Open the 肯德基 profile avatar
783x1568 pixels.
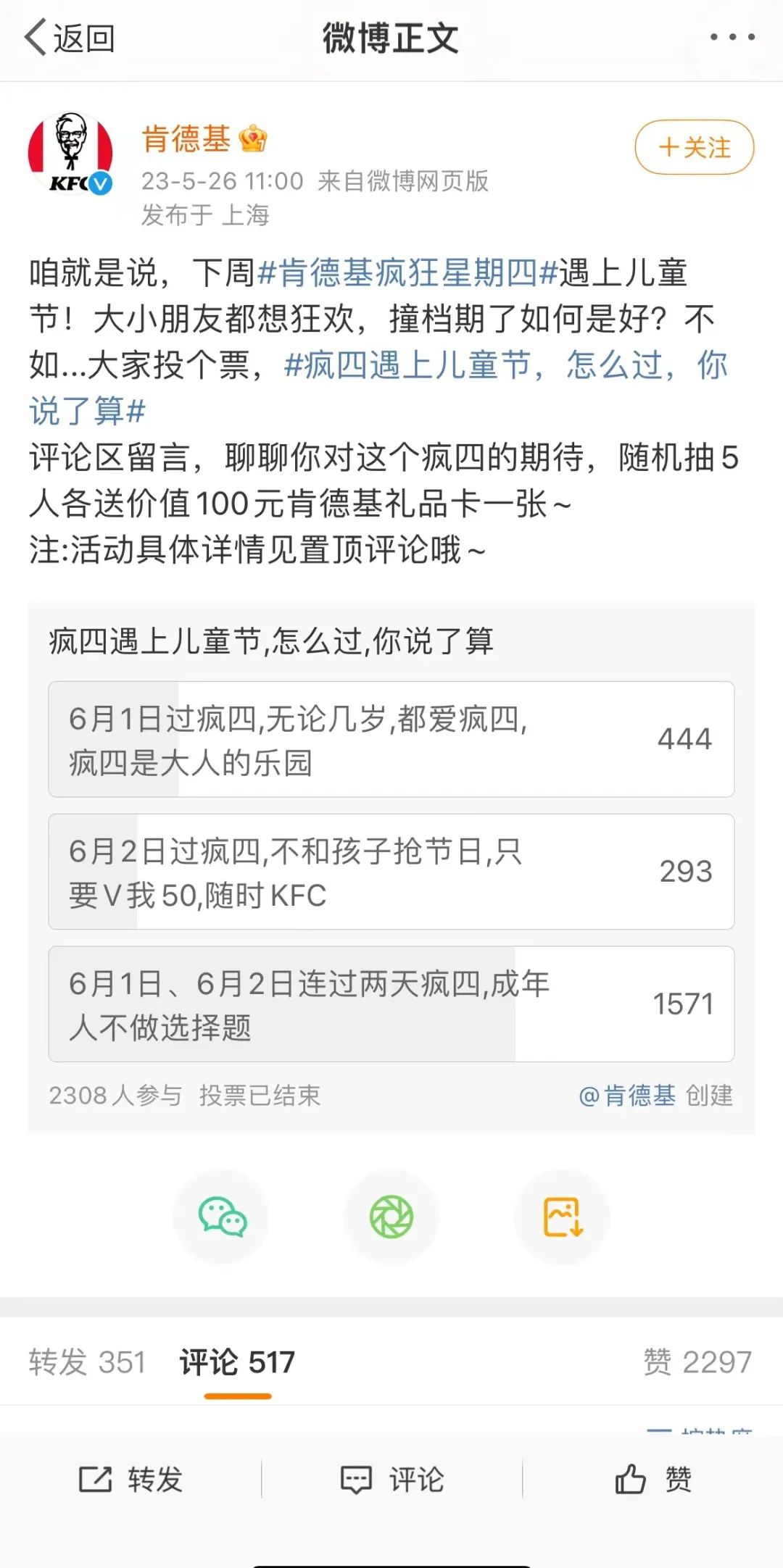pyautogui.click(x=70, y=154)
